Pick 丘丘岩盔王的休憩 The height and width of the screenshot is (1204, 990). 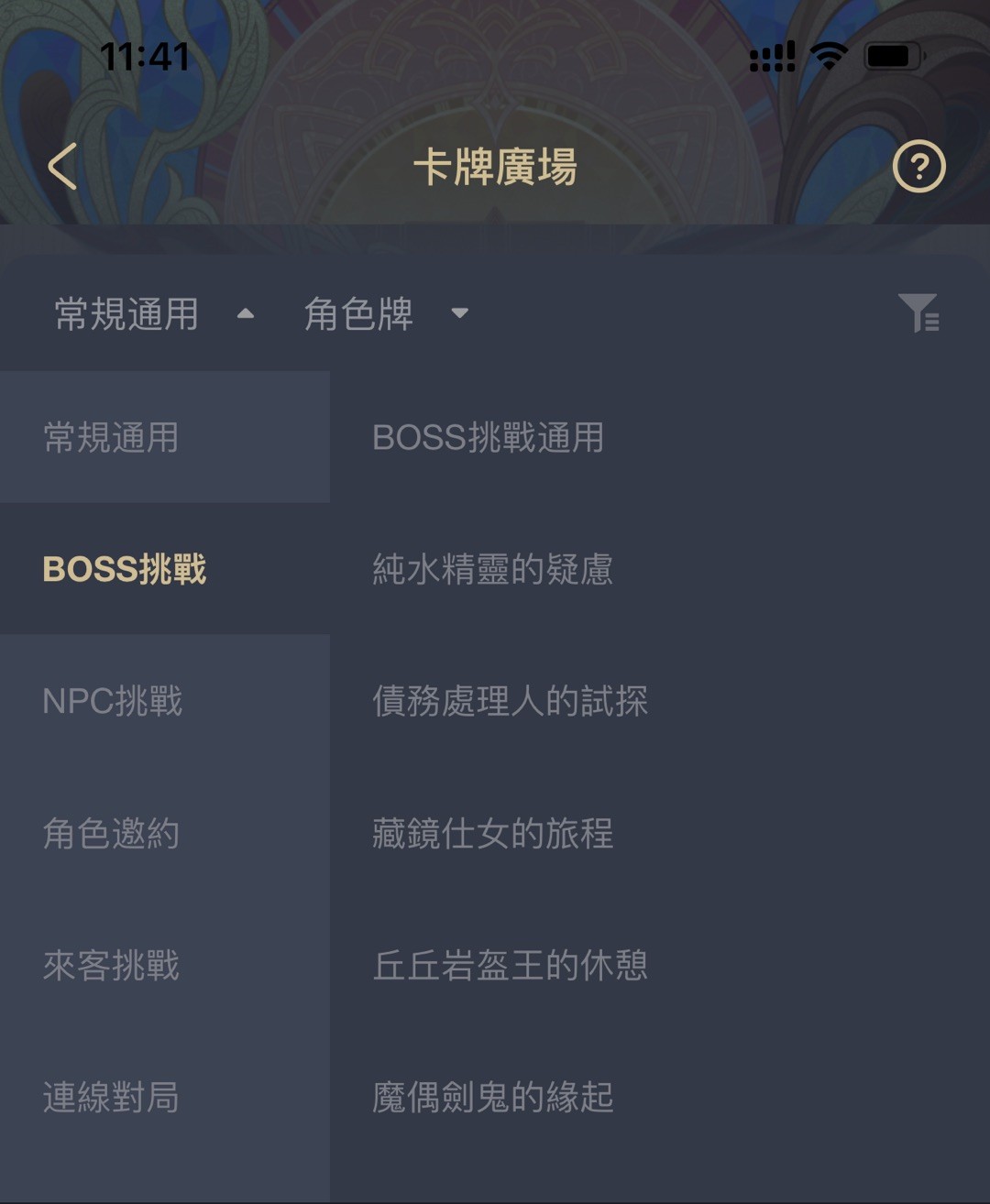510,965
